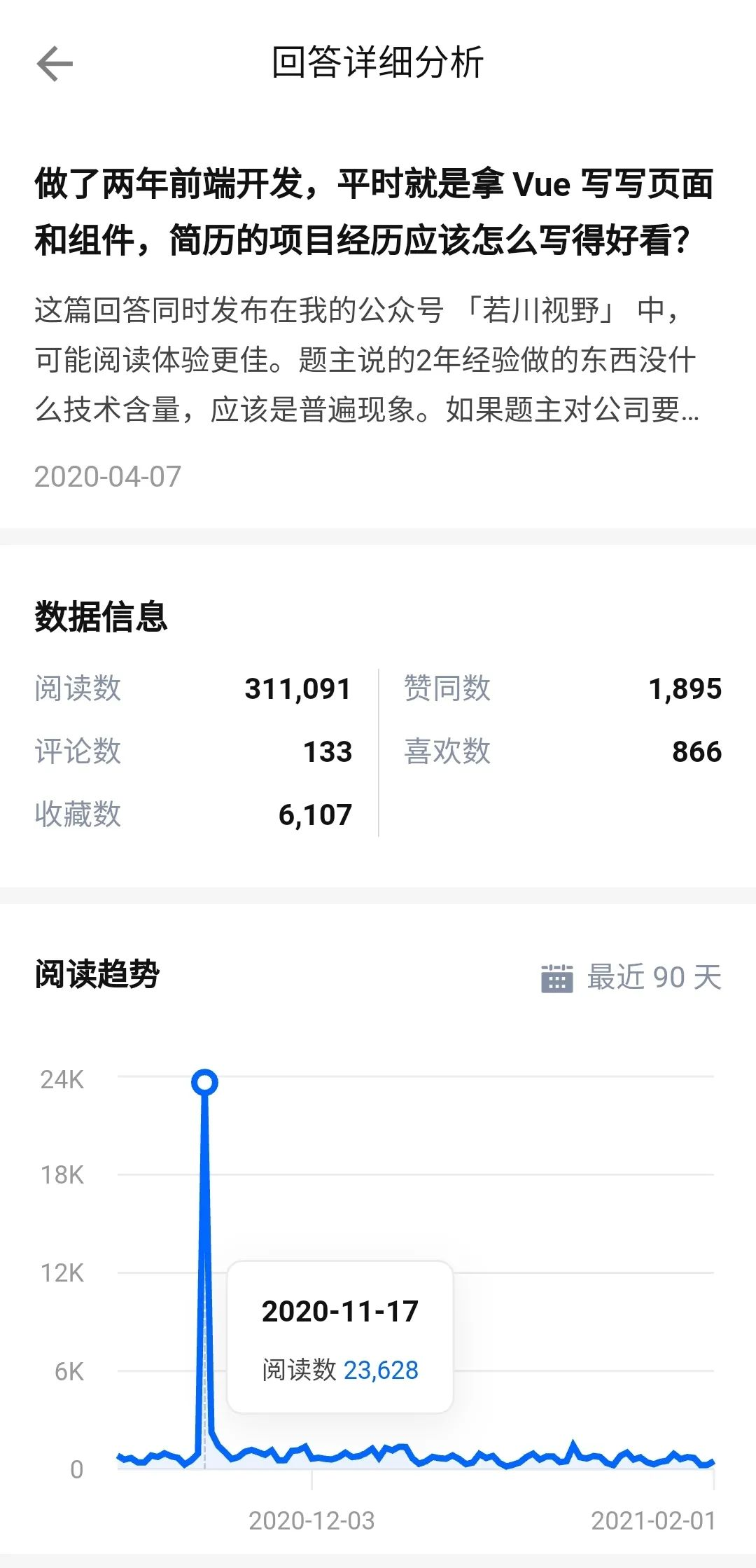This screenshot has height=1568, width=756.
Task: Open the 最近 90 天 date range picker
Action: point(631,977)
